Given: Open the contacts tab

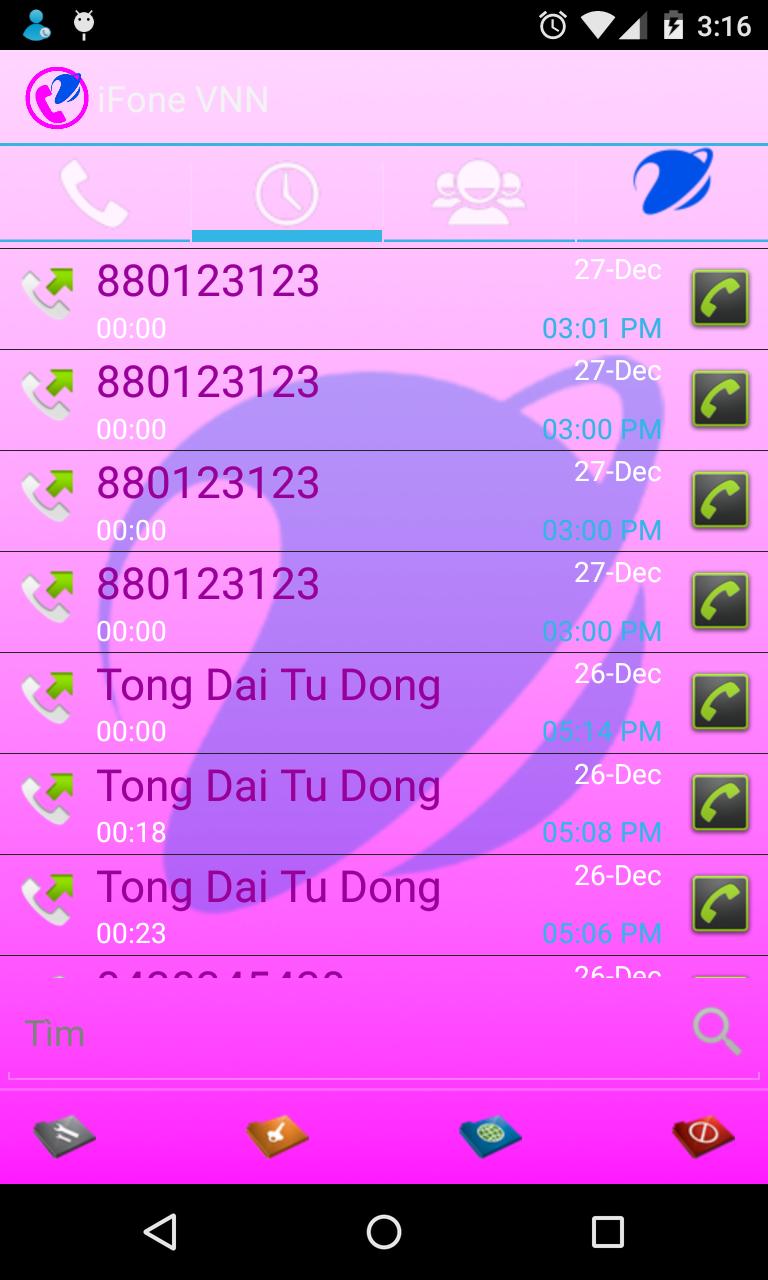Looking at the screenshot, I should click(479, 190).
